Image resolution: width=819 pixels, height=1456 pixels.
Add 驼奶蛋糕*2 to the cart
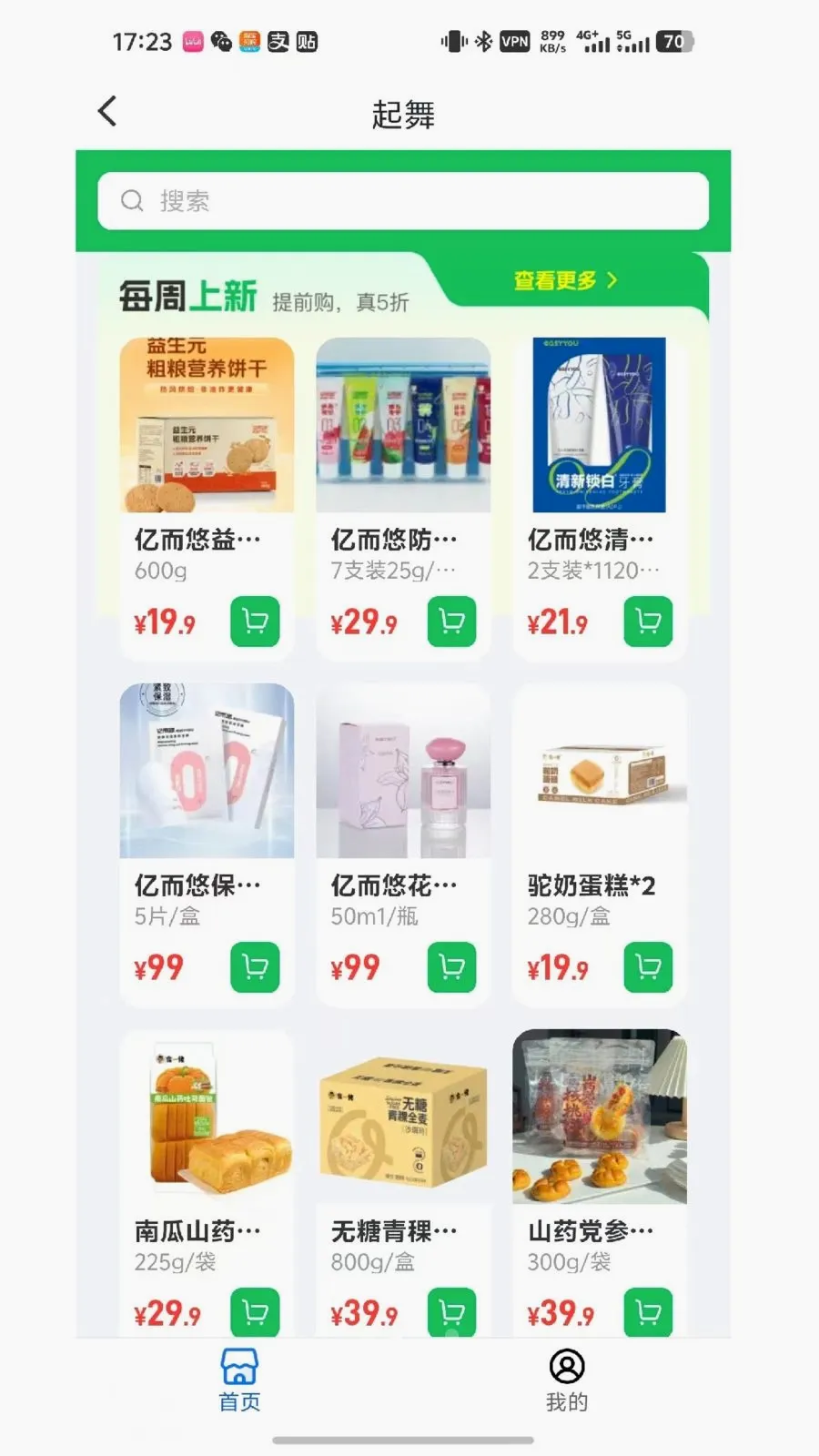pyautogui.click(x=648, y=967)
